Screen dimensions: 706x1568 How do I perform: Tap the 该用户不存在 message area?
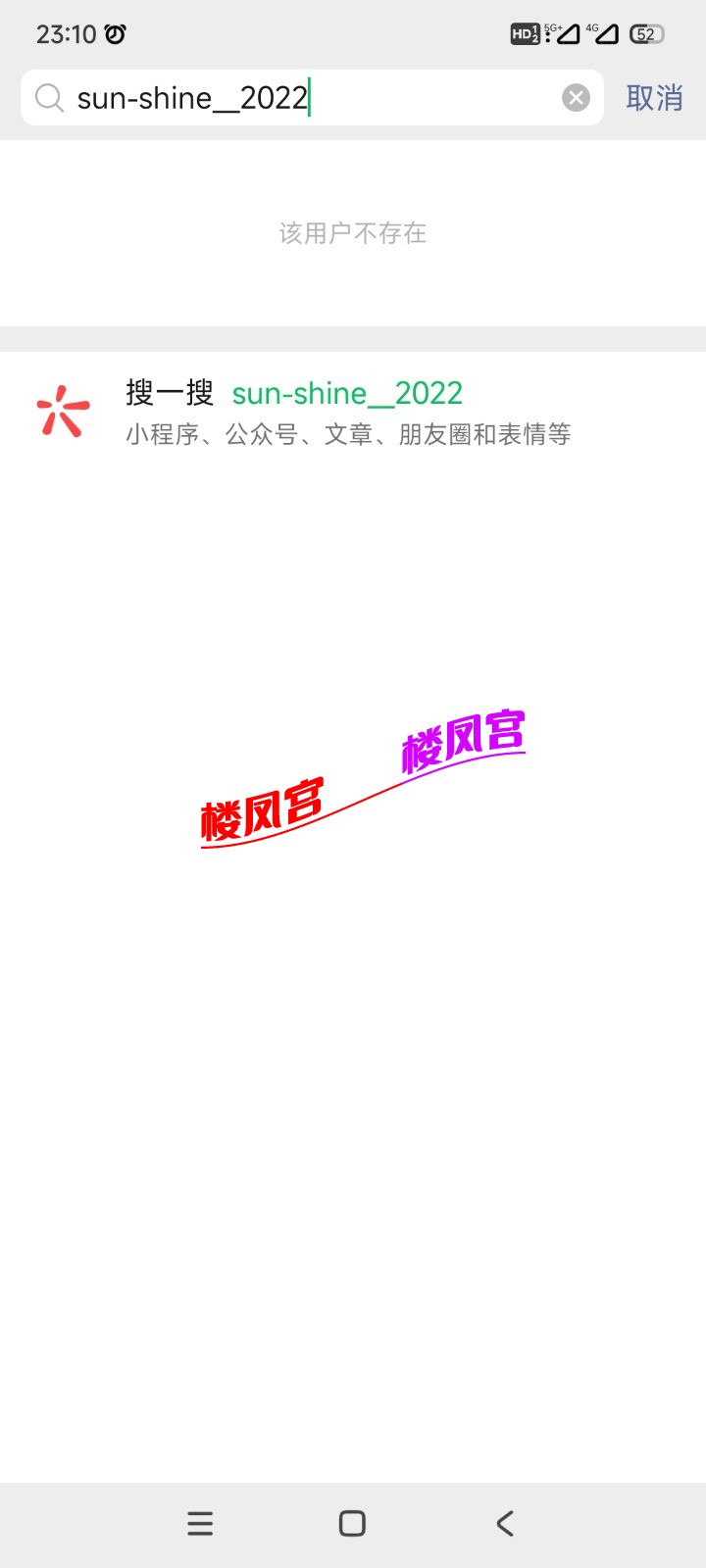click(x=352, y=232)
